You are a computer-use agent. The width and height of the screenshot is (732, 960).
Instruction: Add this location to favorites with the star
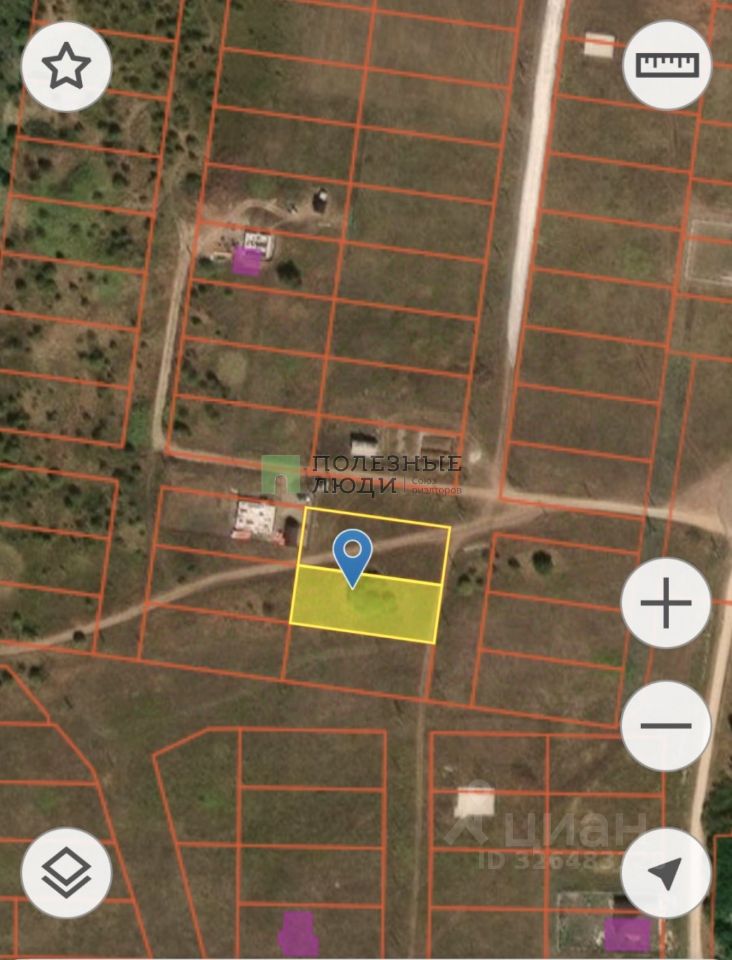click(x=66, y=66)
